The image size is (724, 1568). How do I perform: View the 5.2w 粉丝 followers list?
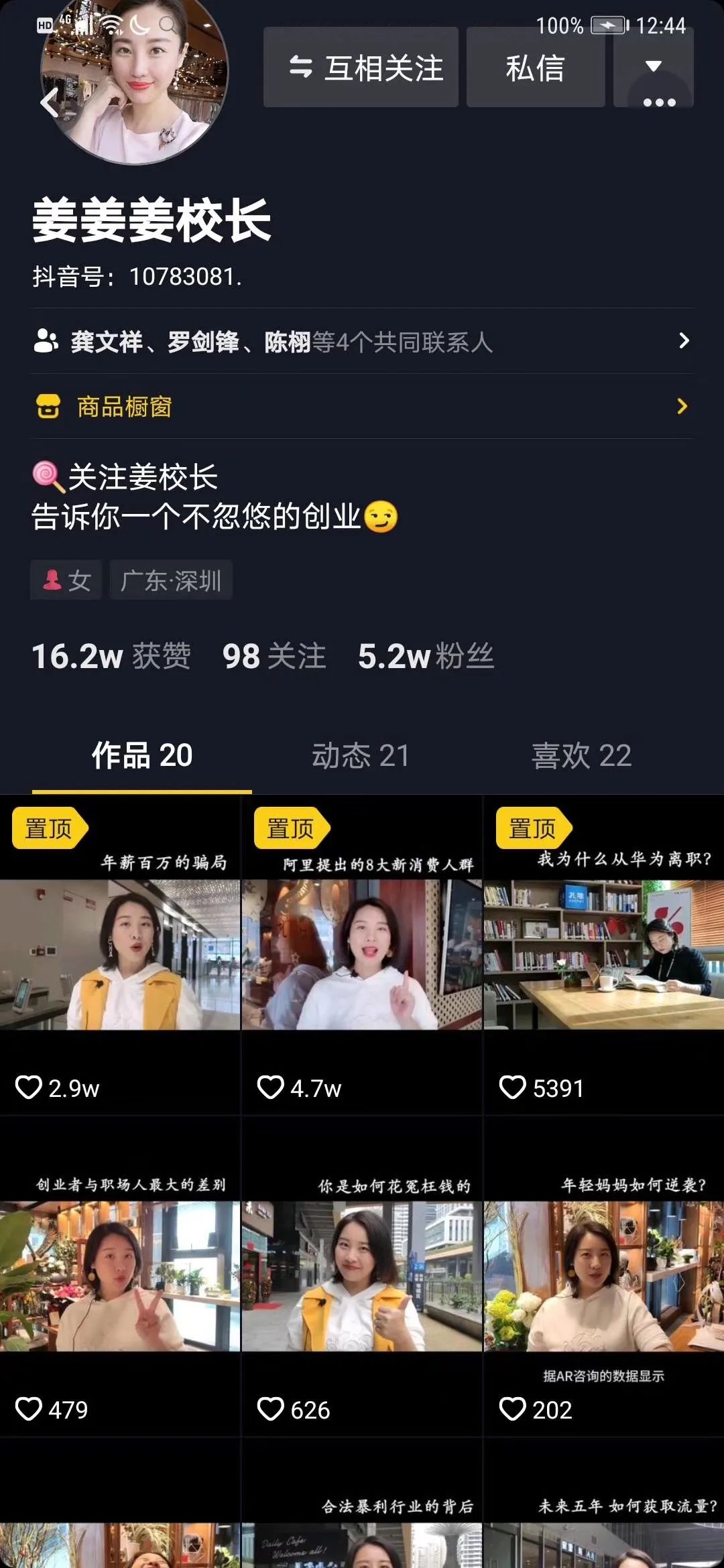coord(426,657)
